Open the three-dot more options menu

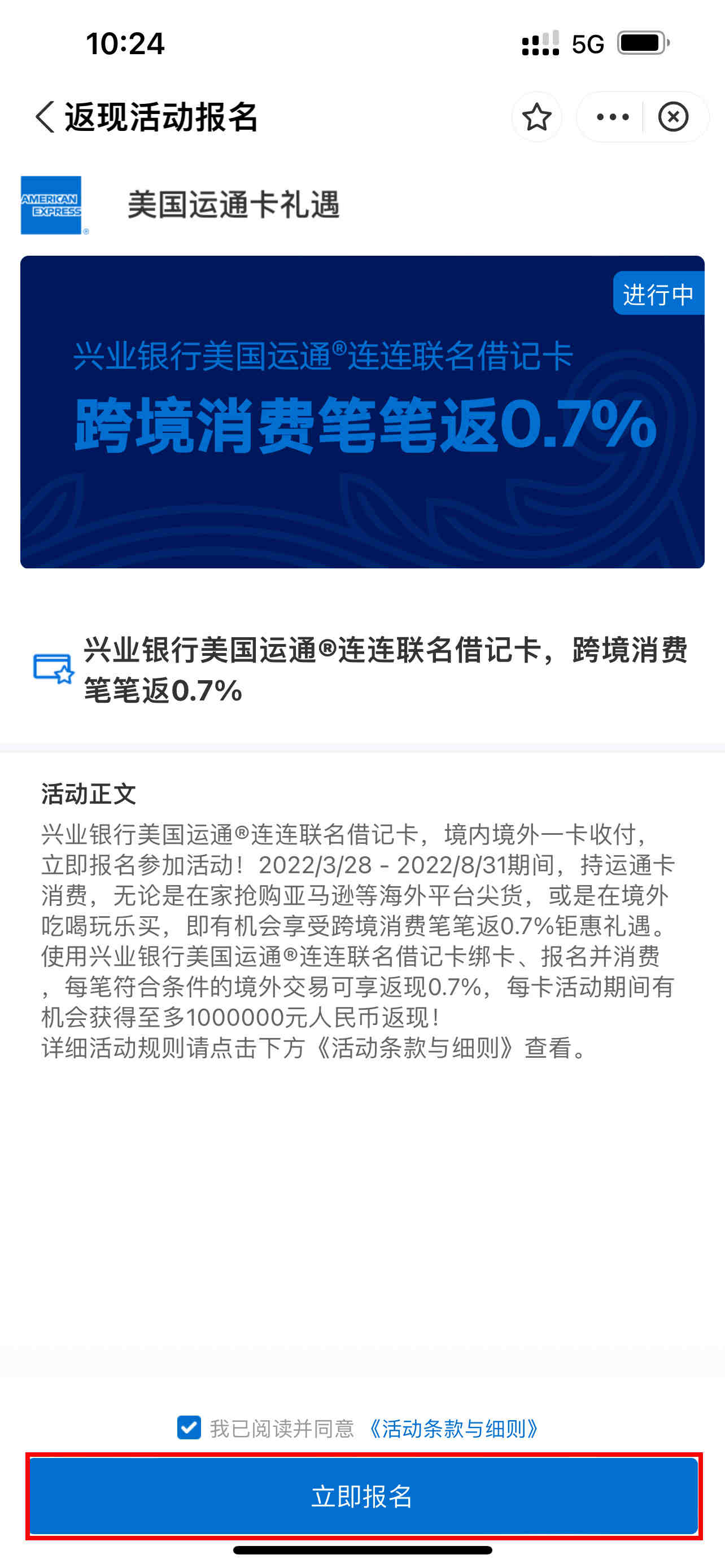click(612, 117)
